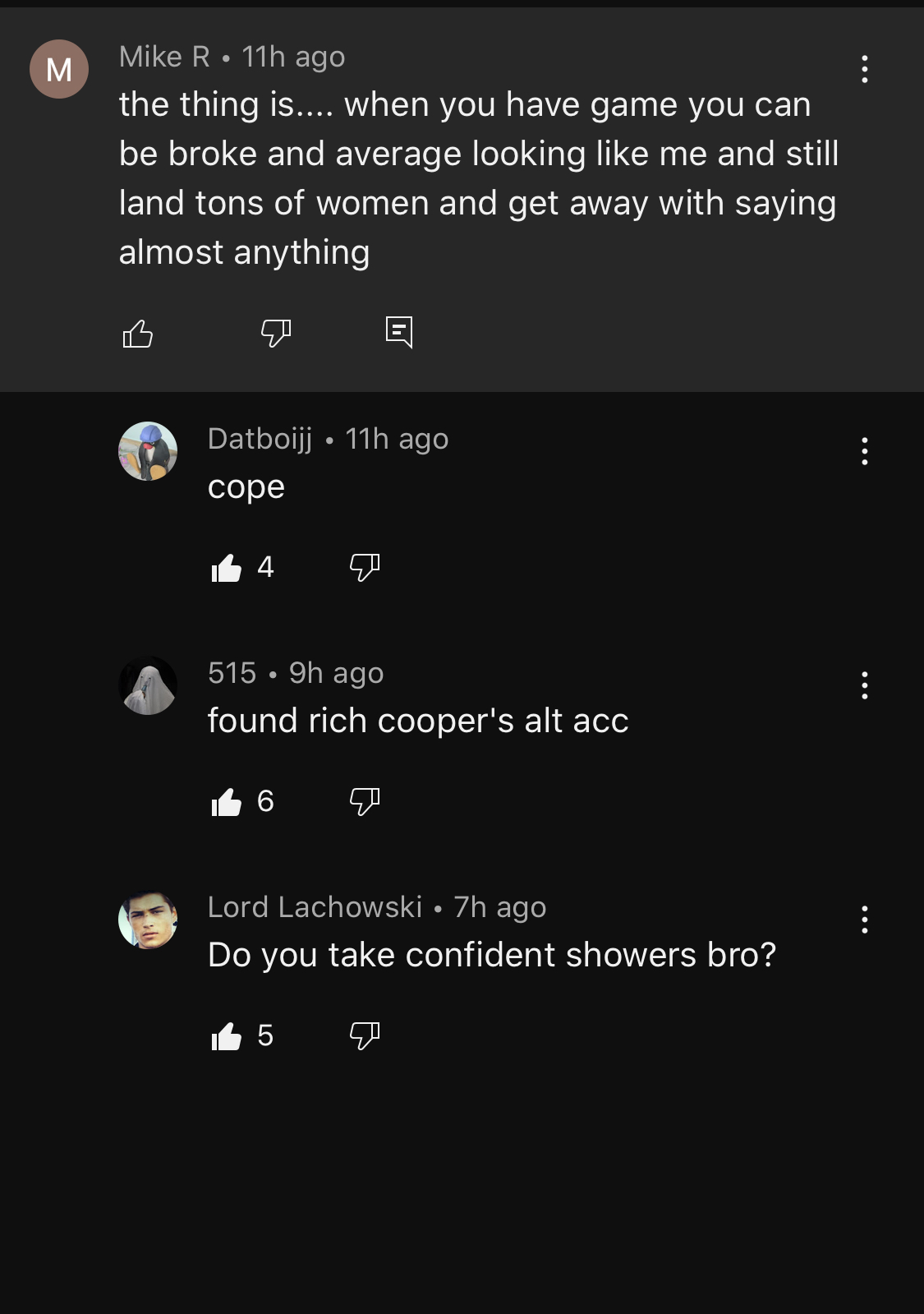The height and width of the screenshot is (1314, 924).
Task: Reply to Mike R's comment
Action: [399, 332]
